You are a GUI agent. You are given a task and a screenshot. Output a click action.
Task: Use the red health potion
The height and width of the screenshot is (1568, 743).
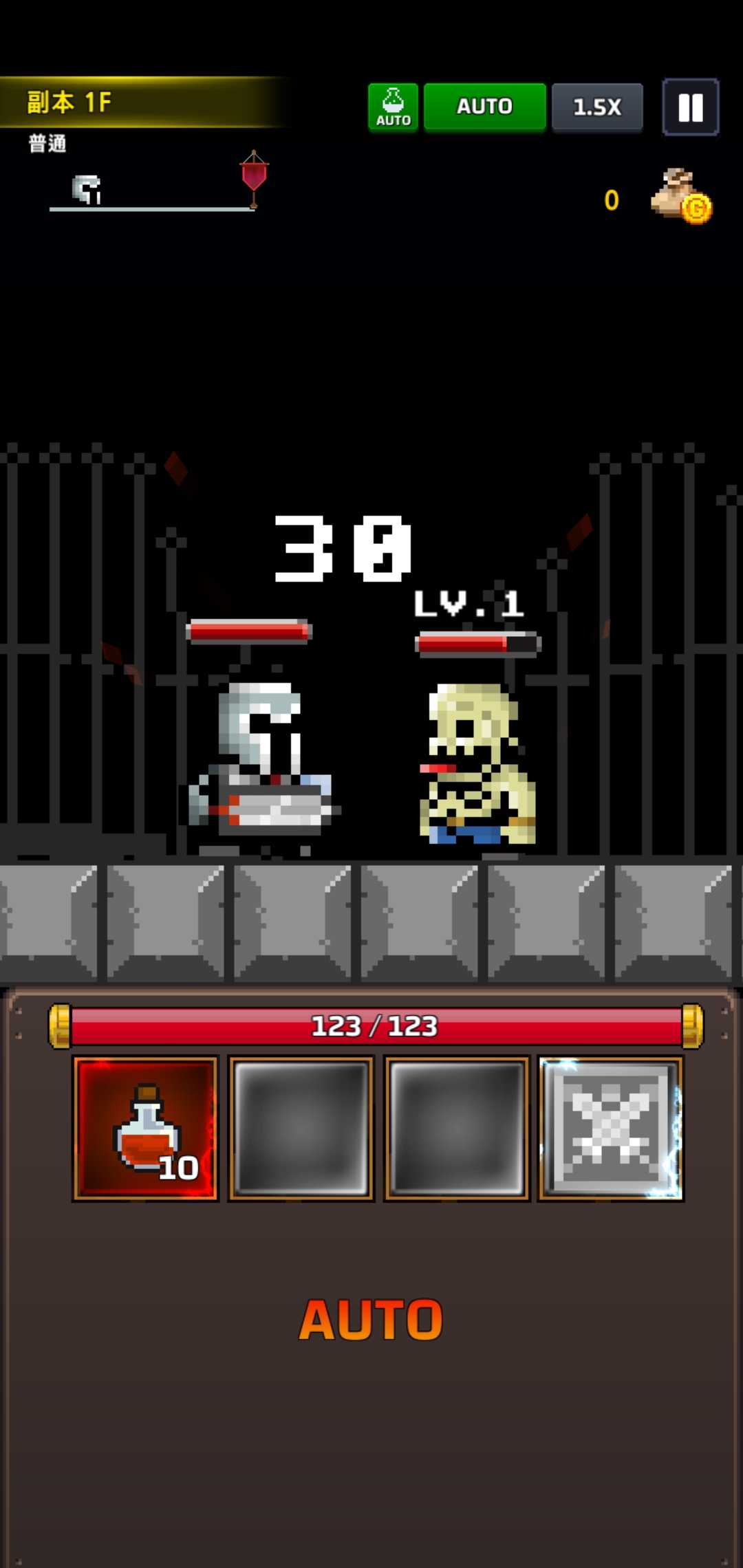point(146,1129)
